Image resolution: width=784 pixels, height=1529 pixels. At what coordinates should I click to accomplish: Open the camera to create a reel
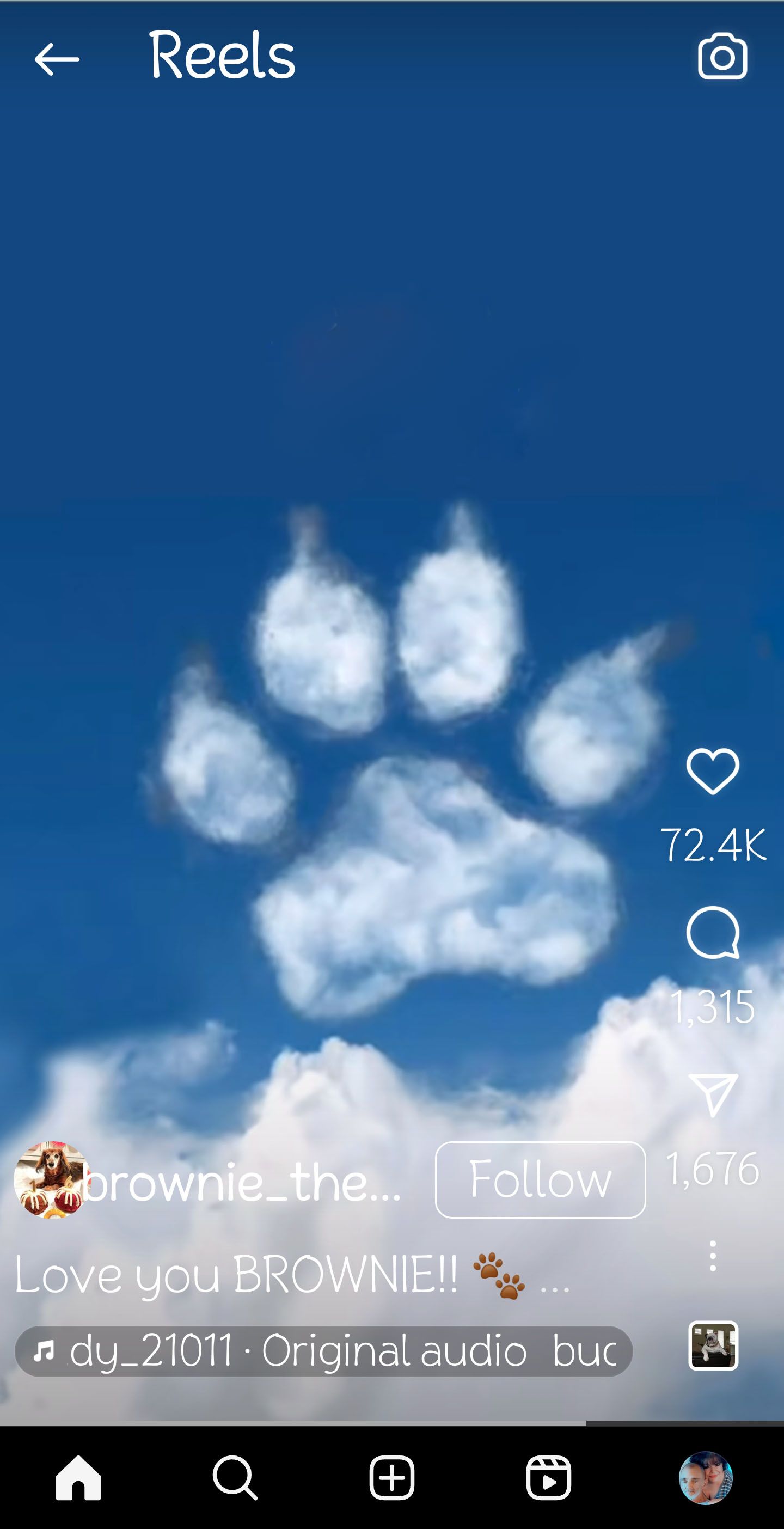[x=722, y=57]
